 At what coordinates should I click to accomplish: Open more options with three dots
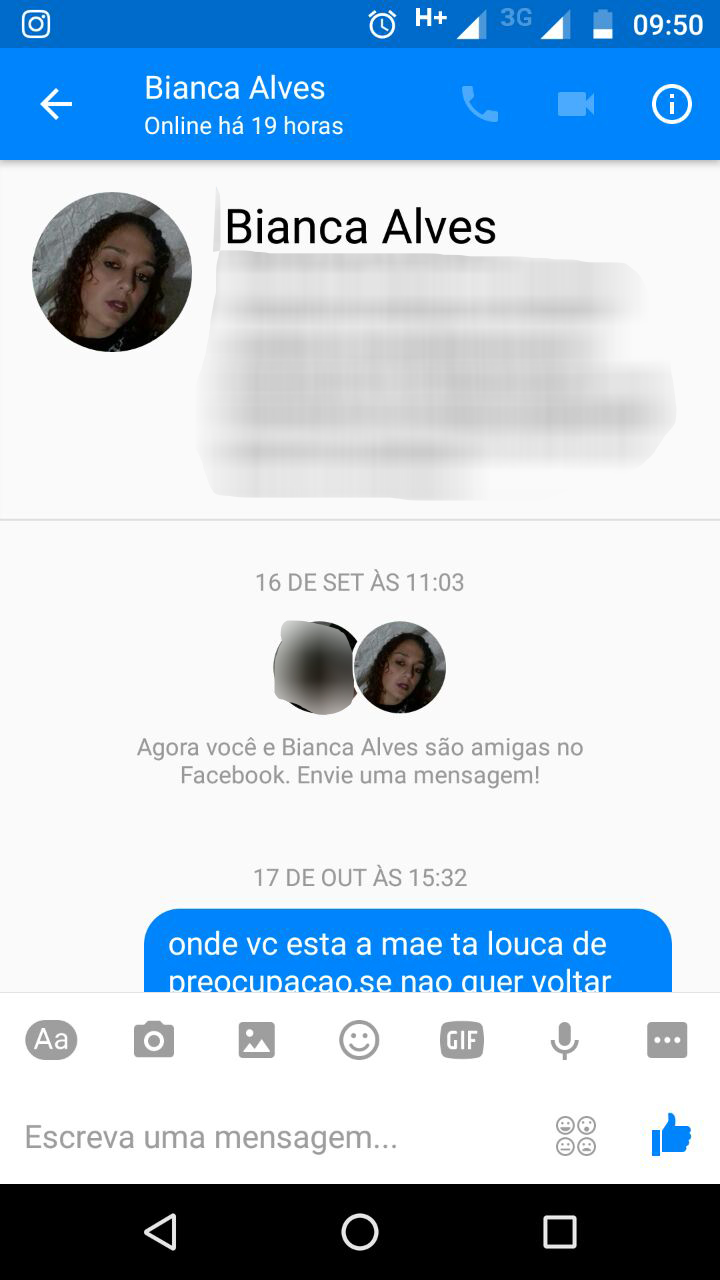pyautogui.click(x=667, y=1041)
